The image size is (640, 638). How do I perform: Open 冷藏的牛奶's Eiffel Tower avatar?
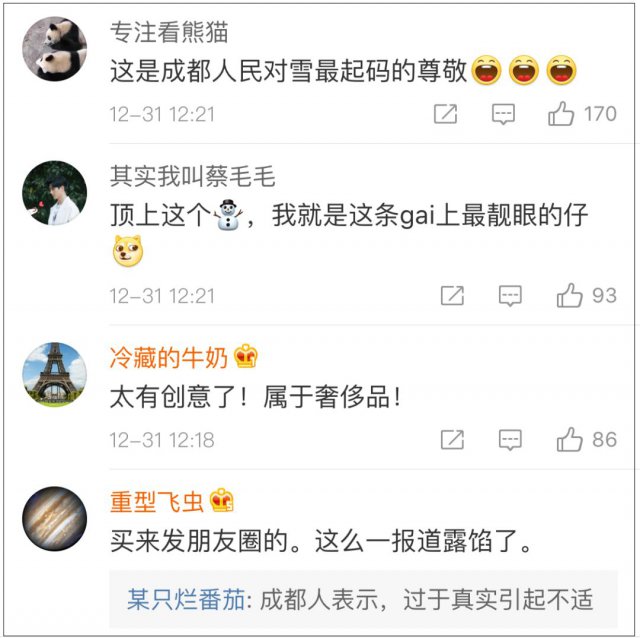coord(54,374)
